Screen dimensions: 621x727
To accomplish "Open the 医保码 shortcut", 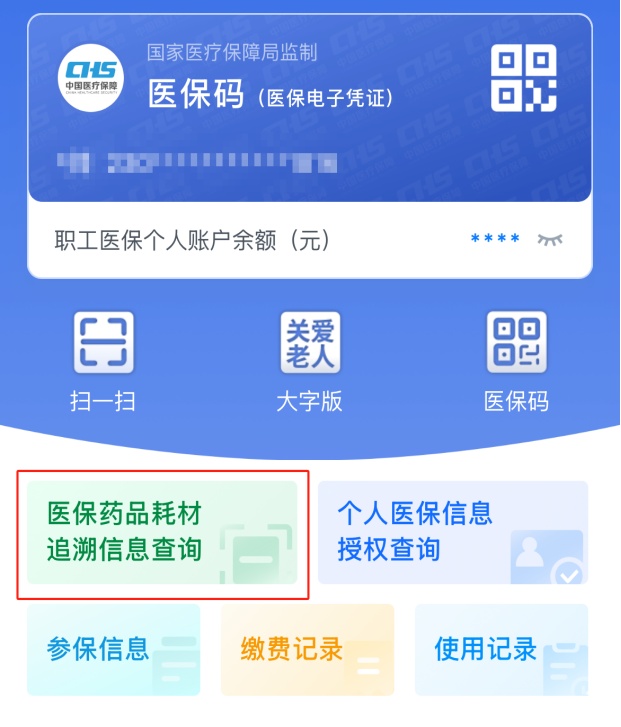I will (x=516, y=361).
